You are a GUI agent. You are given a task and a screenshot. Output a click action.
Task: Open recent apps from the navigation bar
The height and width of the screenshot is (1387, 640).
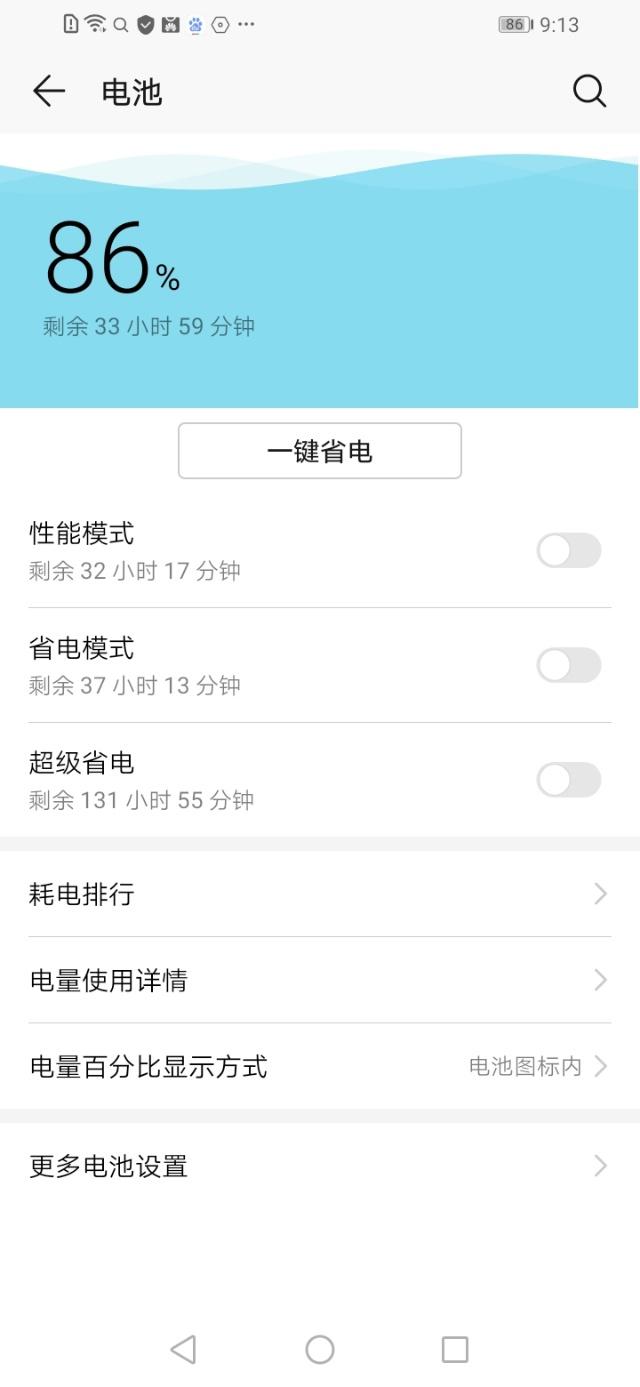click(455, 1350)
